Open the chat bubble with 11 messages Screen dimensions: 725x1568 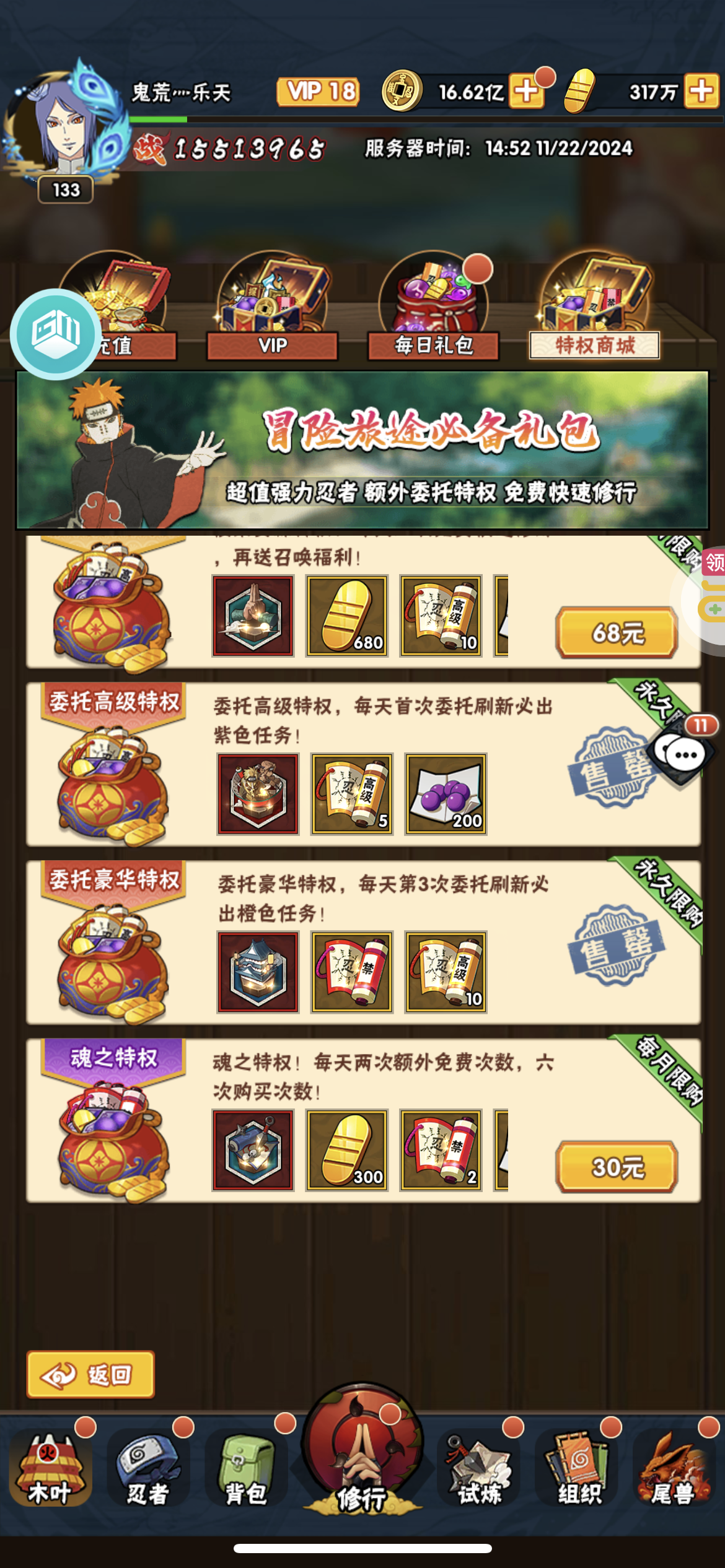click(682, 752)
